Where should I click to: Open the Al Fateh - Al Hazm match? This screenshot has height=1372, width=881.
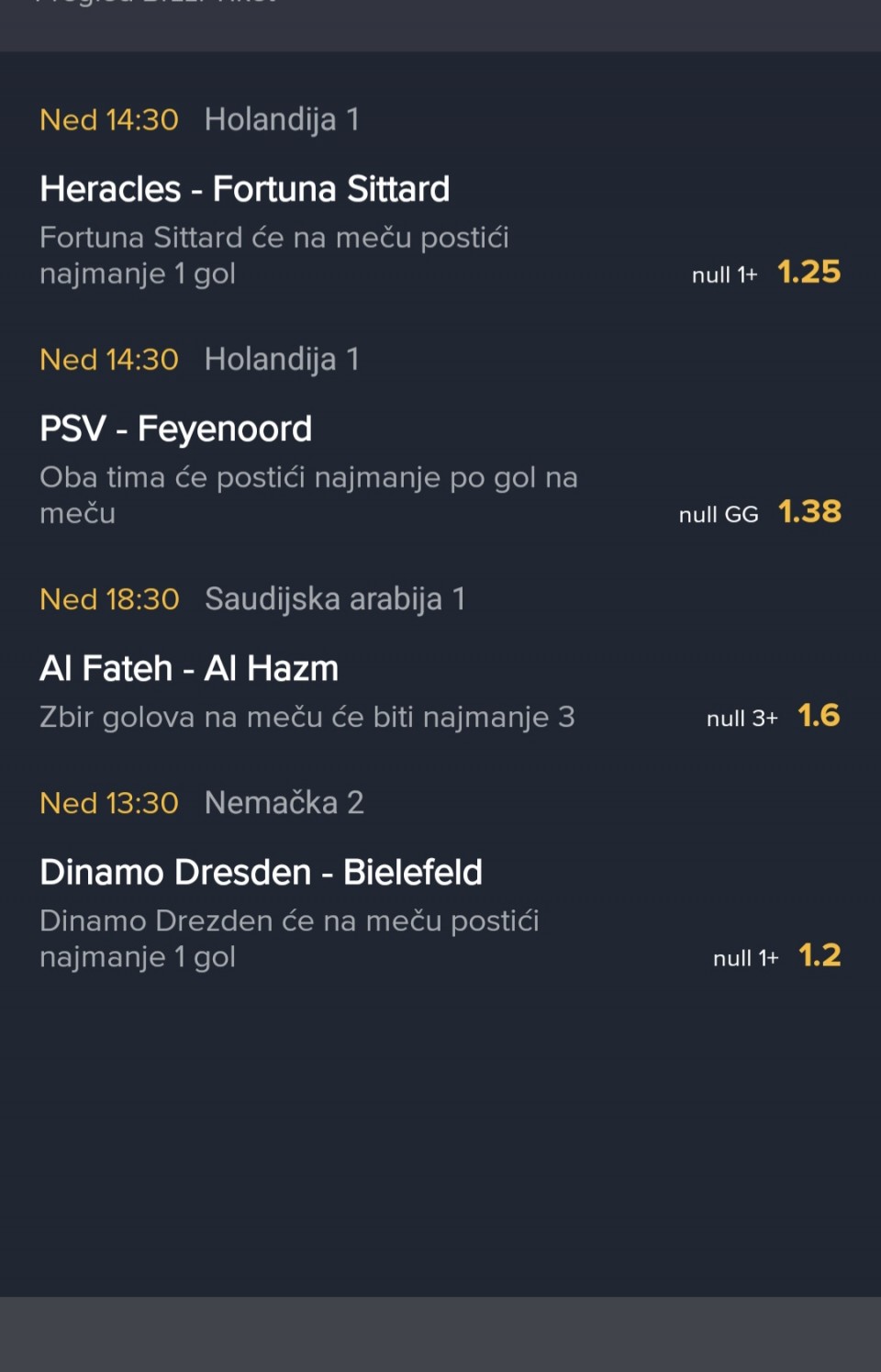[189, 668]
